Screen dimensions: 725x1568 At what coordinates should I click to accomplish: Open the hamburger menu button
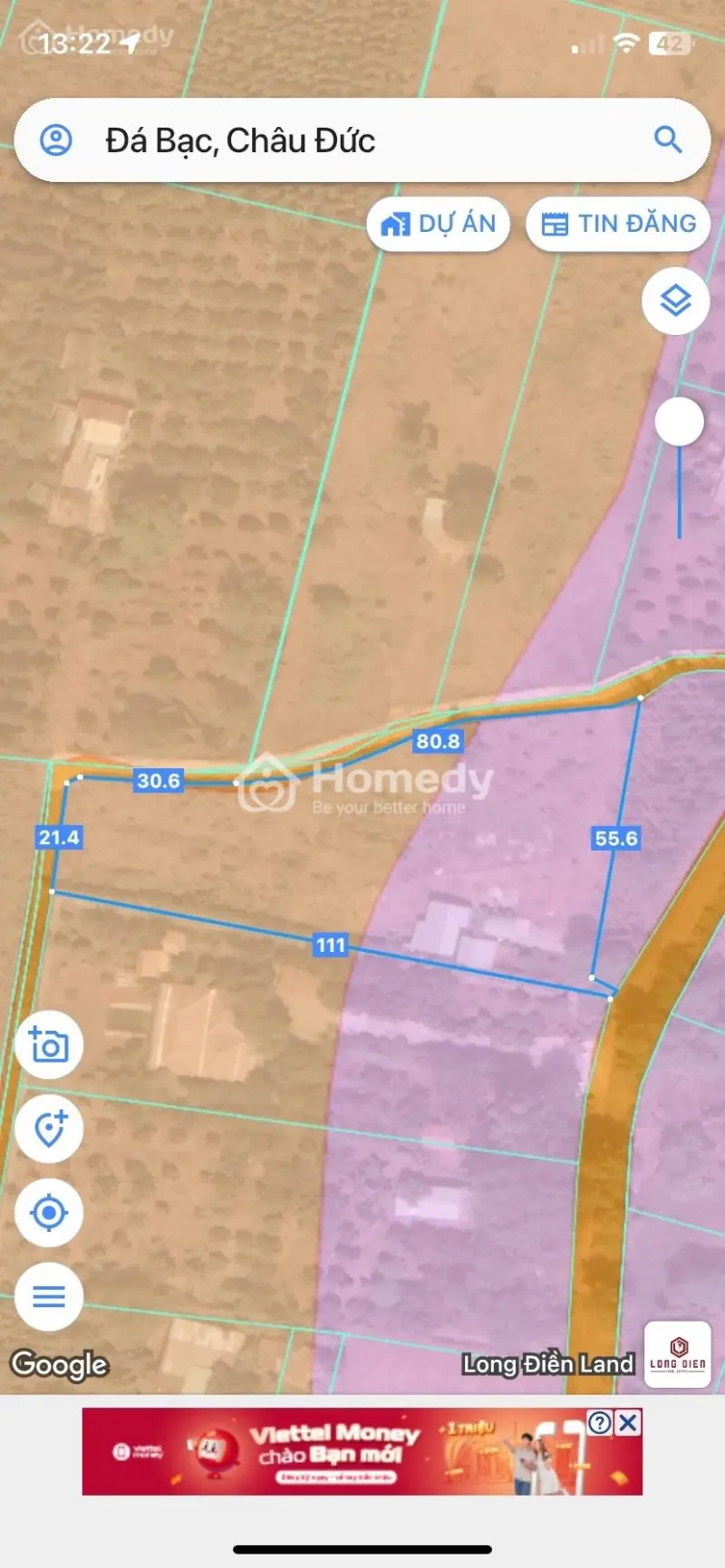[x=49, y=1296]
